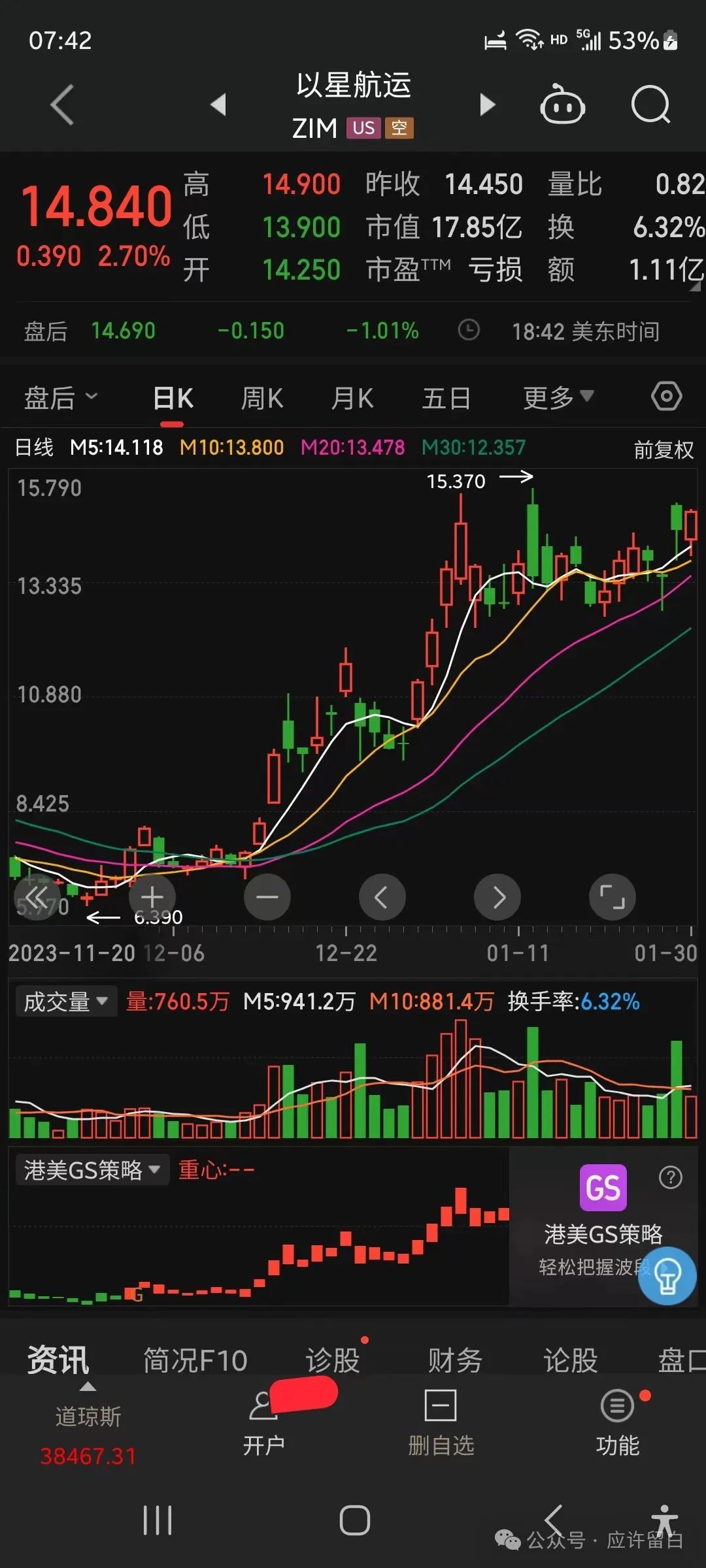Open the 成交量 indicator dropdown
Image resolution: width=706 pixels, height=1568 pixels.
(x=65, y=1001)
